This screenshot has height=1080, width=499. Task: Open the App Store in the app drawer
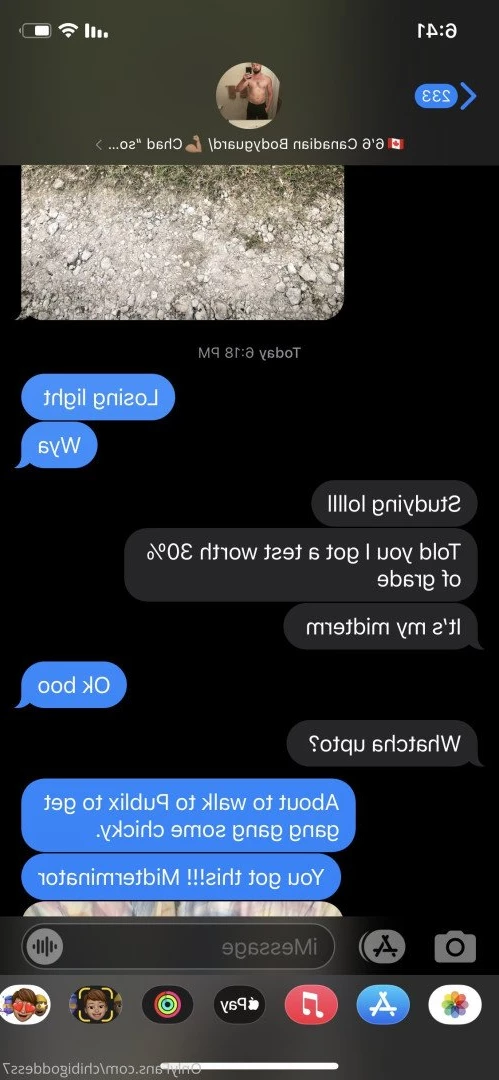tap(383, 1004)
